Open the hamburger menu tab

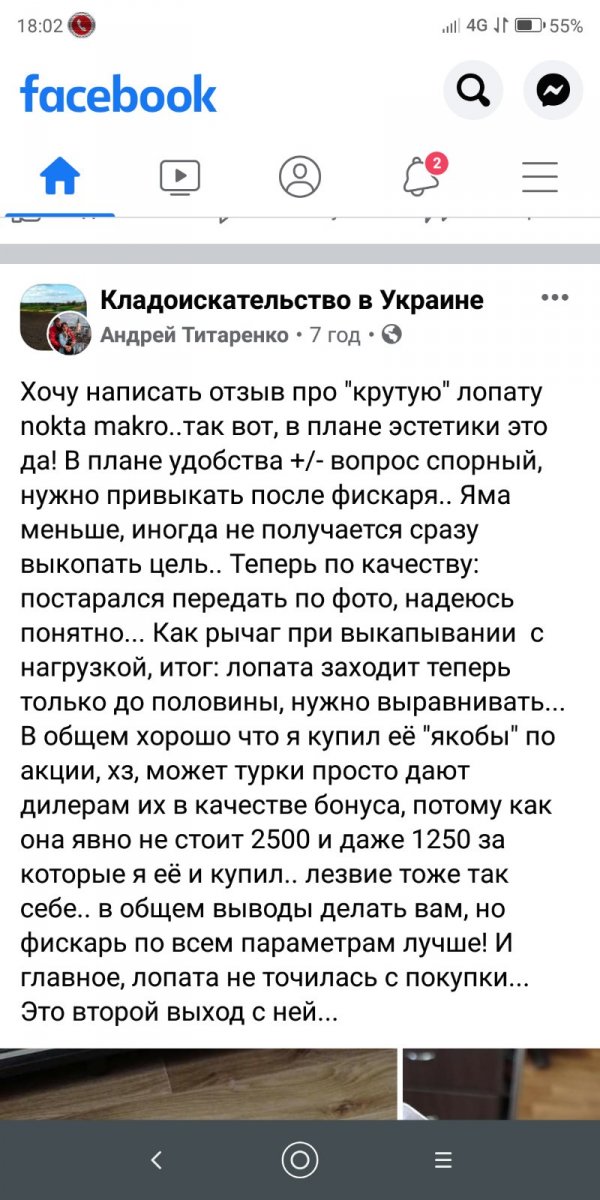tap(540, 177)
